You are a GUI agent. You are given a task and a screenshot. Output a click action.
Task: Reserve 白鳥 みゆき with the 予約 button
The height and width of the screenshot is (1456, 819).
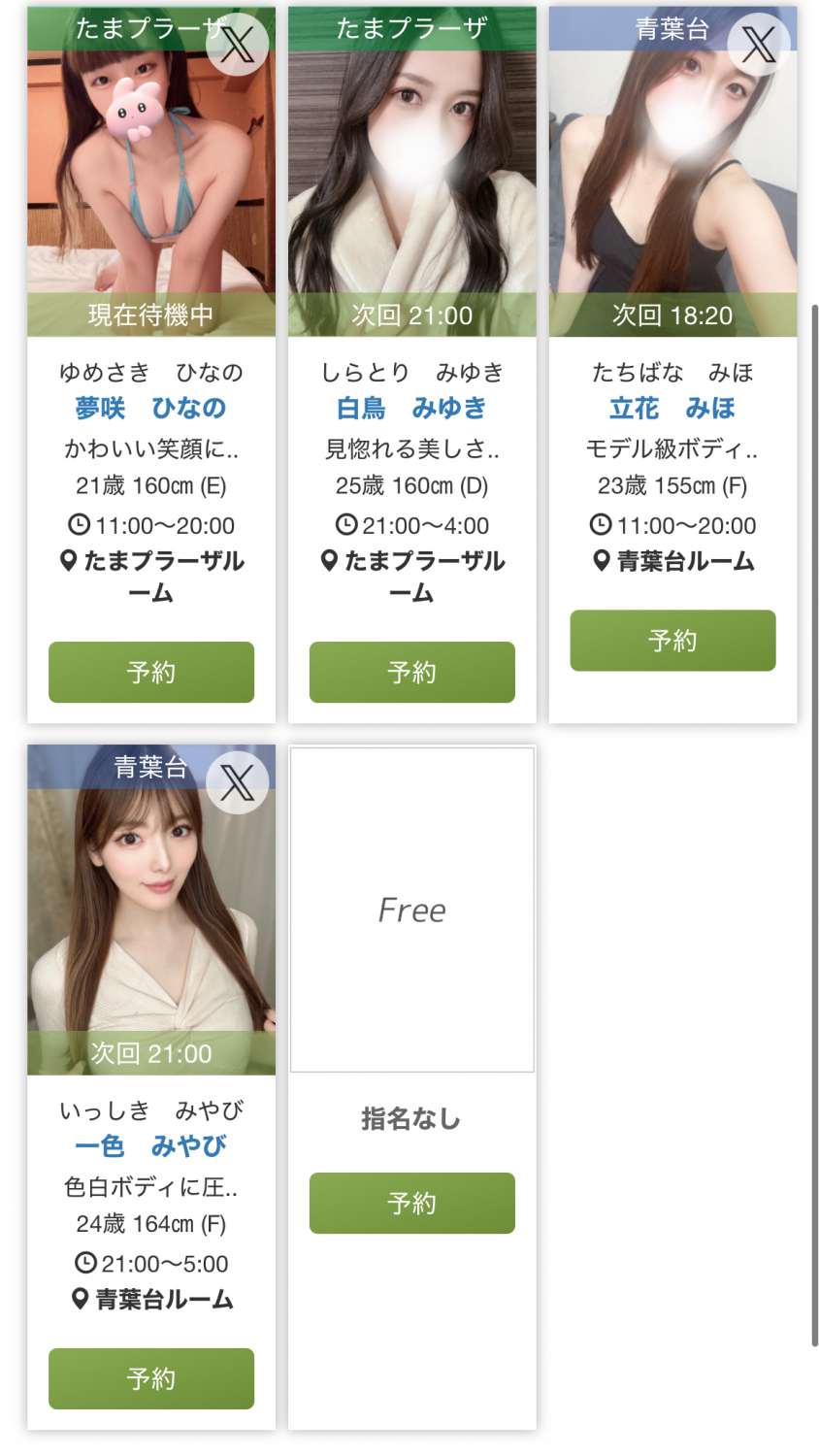click(411, 672)
